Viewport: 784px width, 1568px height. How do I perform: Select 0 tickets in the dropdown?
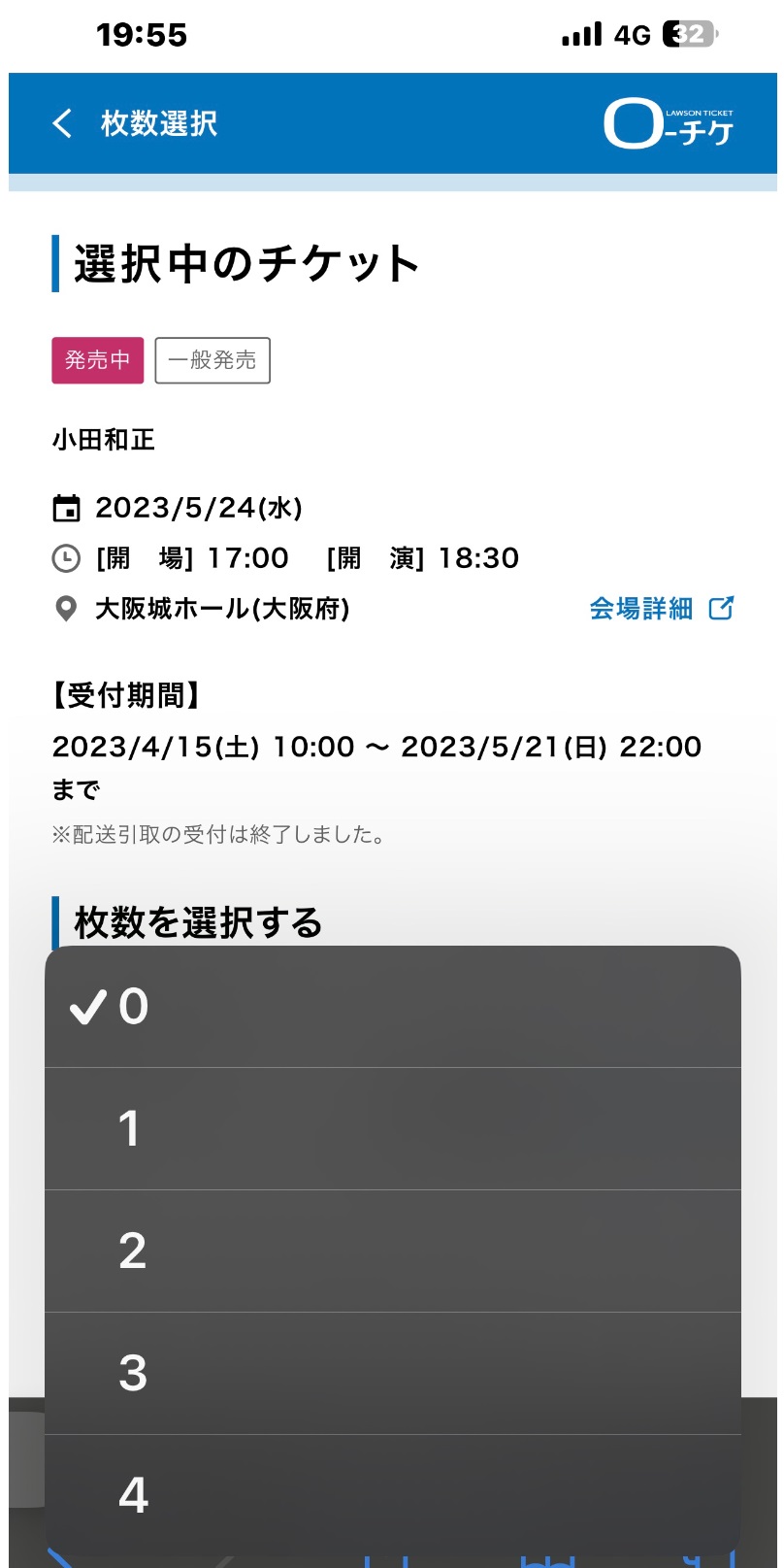(392, 1007)
